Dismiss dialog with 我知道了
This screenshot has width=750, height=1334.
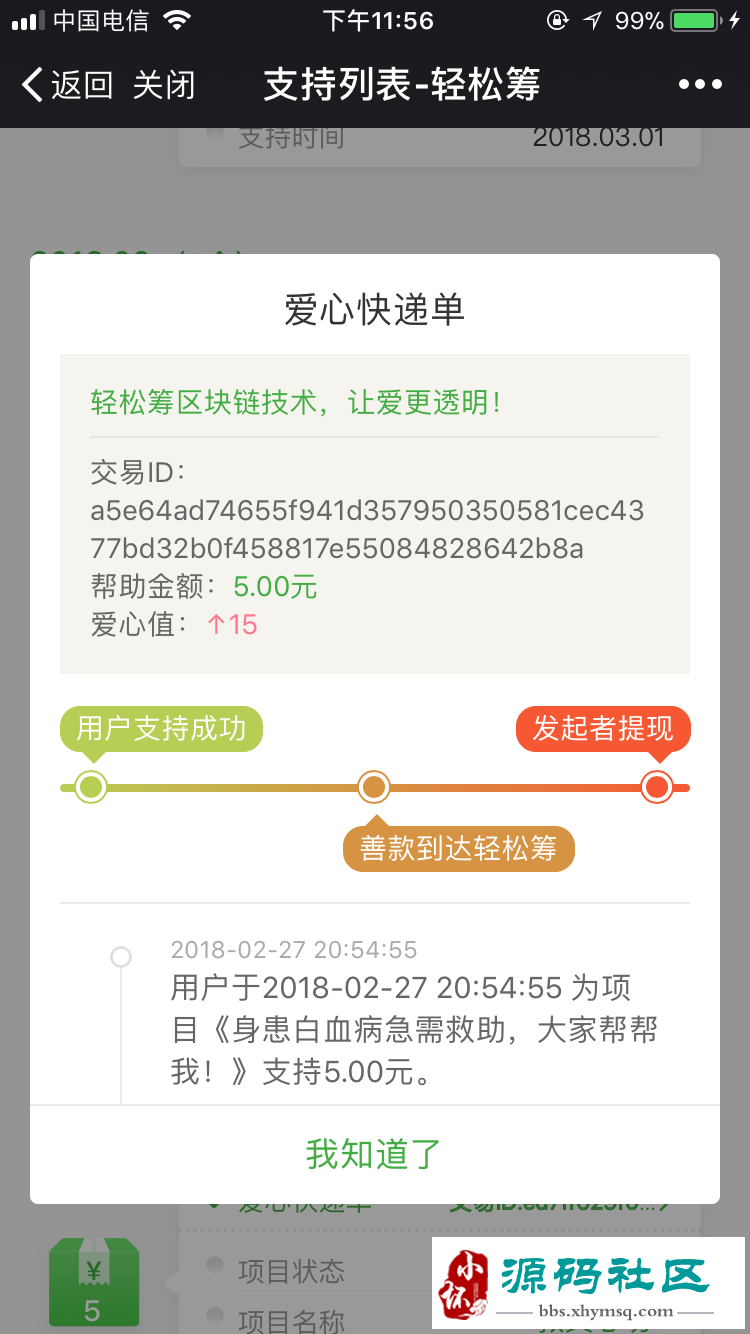click(x=374, y=1154)
